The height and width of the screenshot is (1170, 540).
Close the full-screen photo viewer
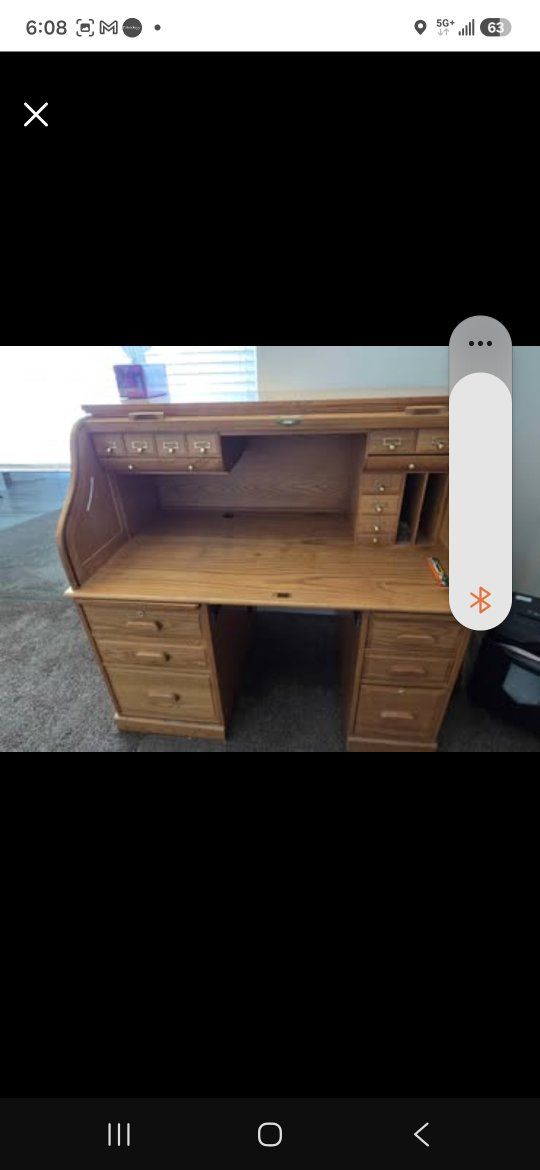(36, 115)
